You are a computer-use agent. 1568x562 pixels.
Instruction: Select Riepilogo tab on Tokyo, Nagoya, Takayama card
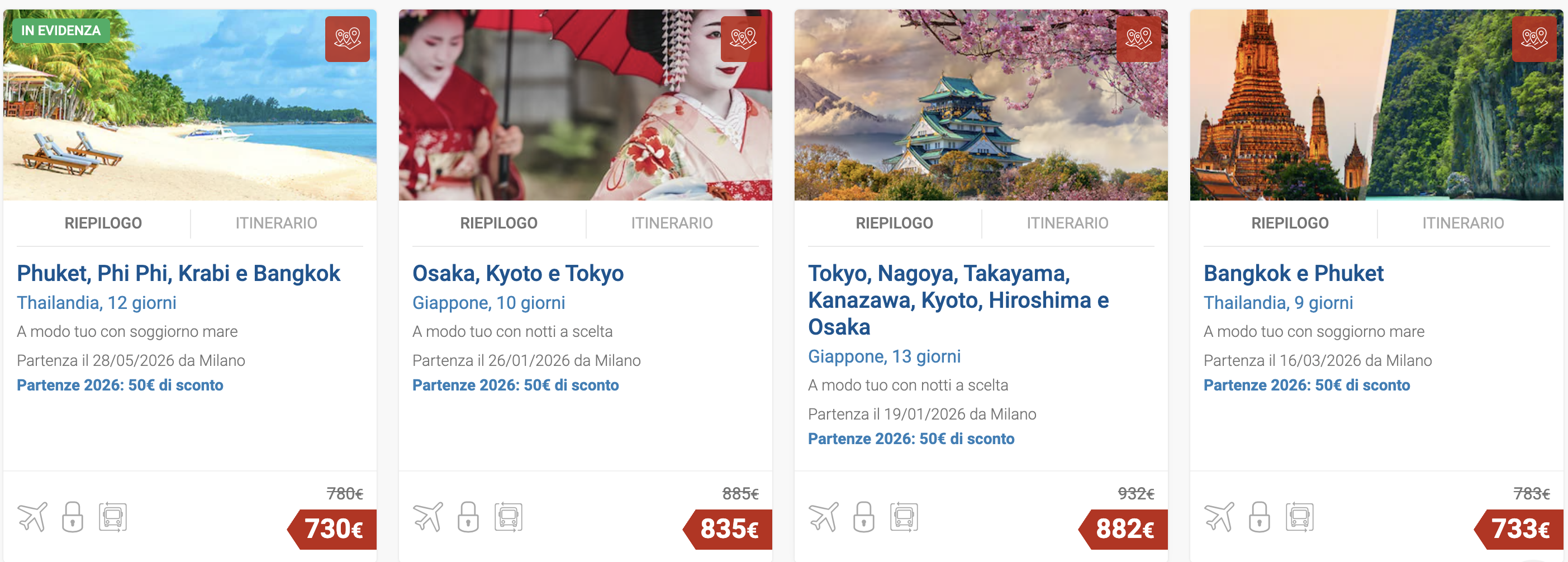(x=895, y=223)
